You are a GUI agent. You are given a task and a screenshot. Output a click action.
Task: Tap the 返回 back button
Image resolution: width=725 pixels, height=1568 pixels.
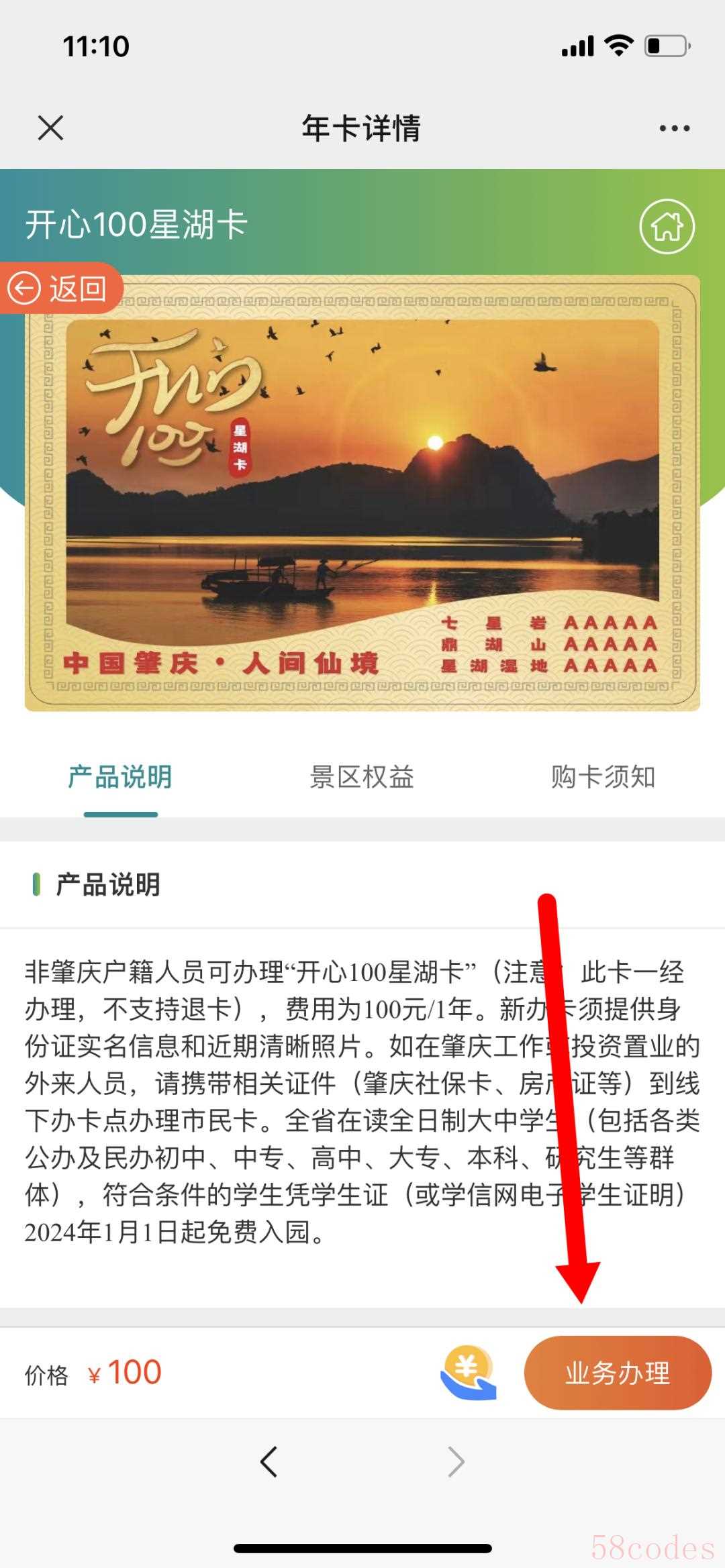coord(60,289)
